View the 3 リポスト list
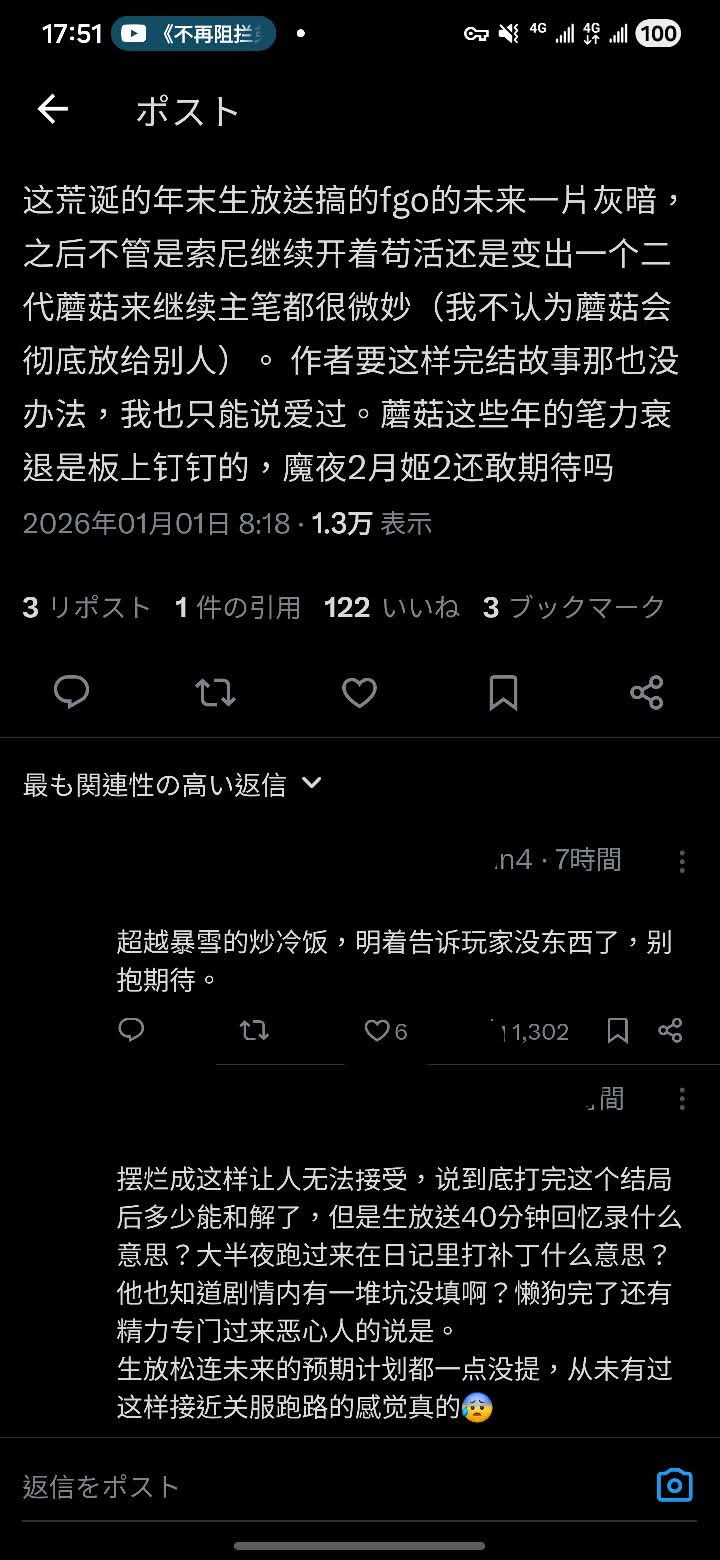The image size is (720, 1560). [87, 607]
